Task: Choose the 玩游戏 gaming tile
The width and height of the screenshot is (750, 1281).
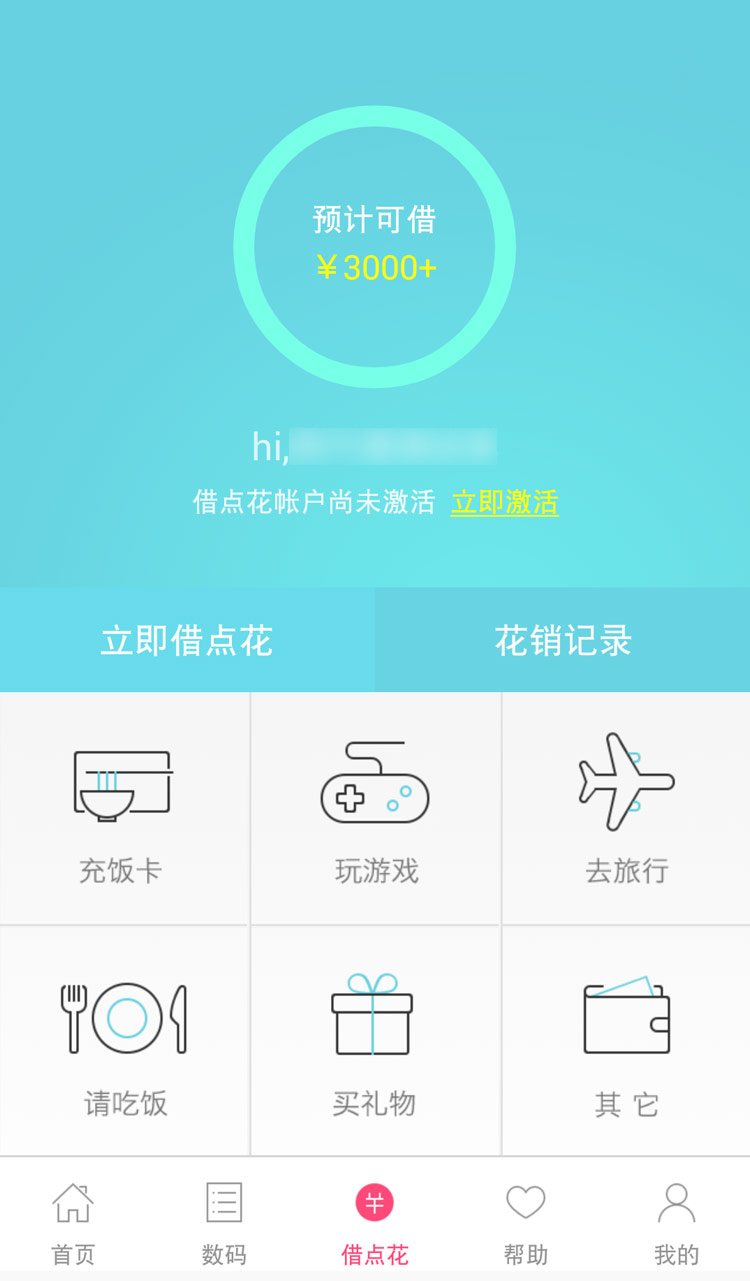Action: (375, 808)
